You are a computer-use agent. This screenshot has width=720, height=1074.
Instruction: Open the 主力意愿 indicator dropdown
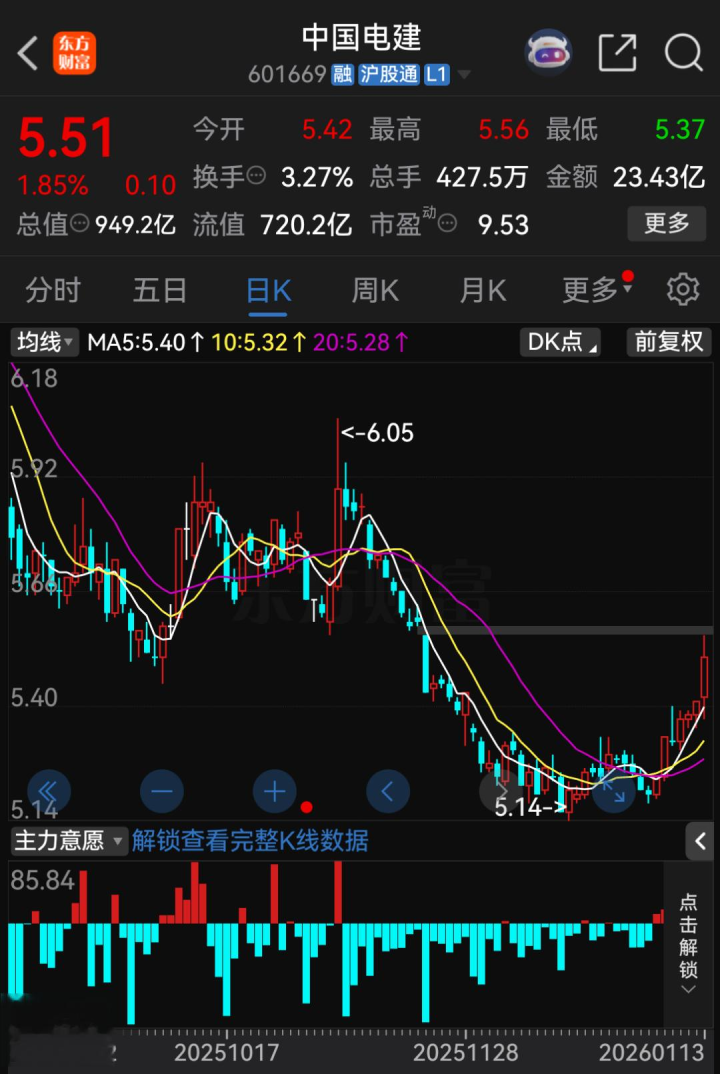pos(69,840)
